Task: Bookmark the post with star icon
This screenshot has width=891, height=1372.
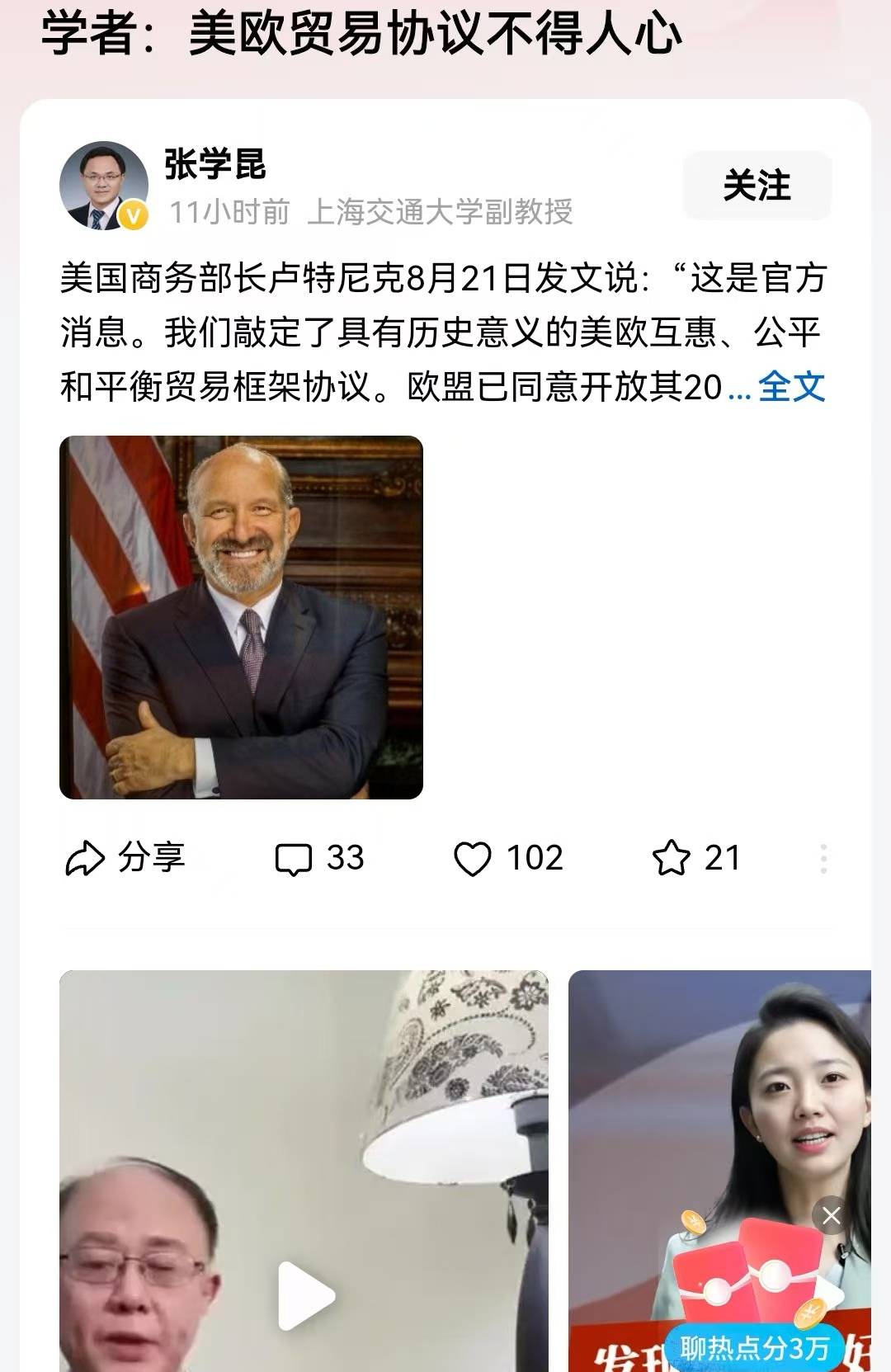Action: pos(695,858)
